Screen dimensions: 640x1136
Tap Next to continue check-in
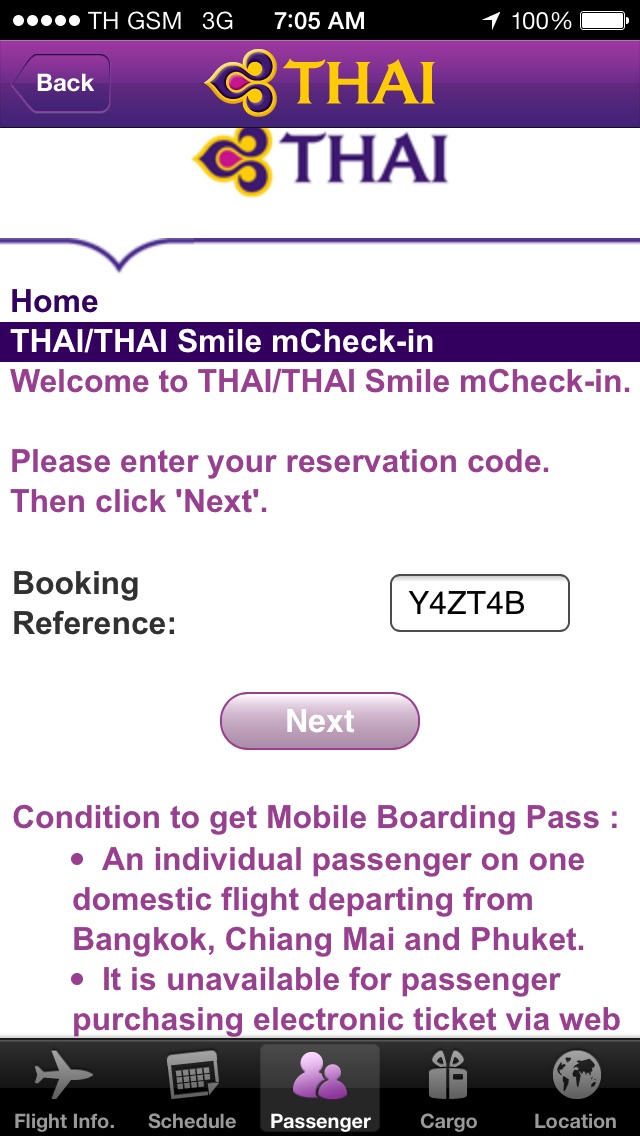coord(320,721)
